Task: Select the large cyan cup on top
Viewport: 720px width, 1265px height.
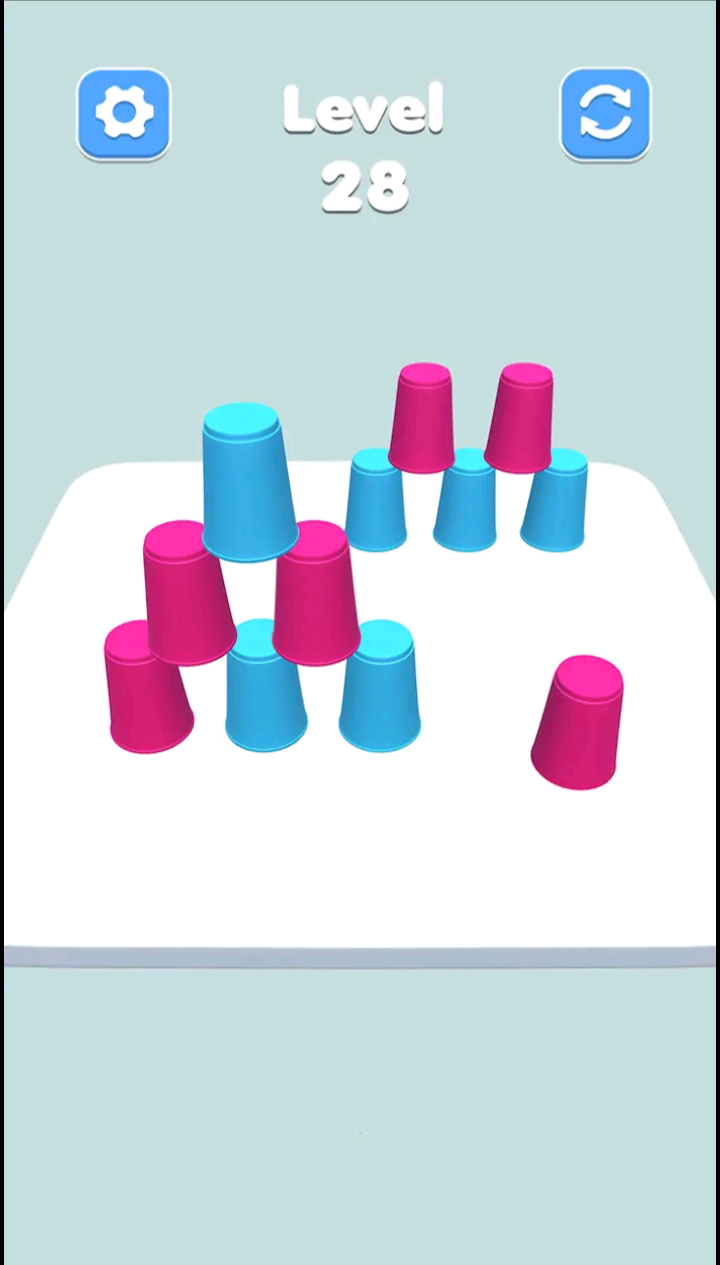Action: (x=248, y=482)
